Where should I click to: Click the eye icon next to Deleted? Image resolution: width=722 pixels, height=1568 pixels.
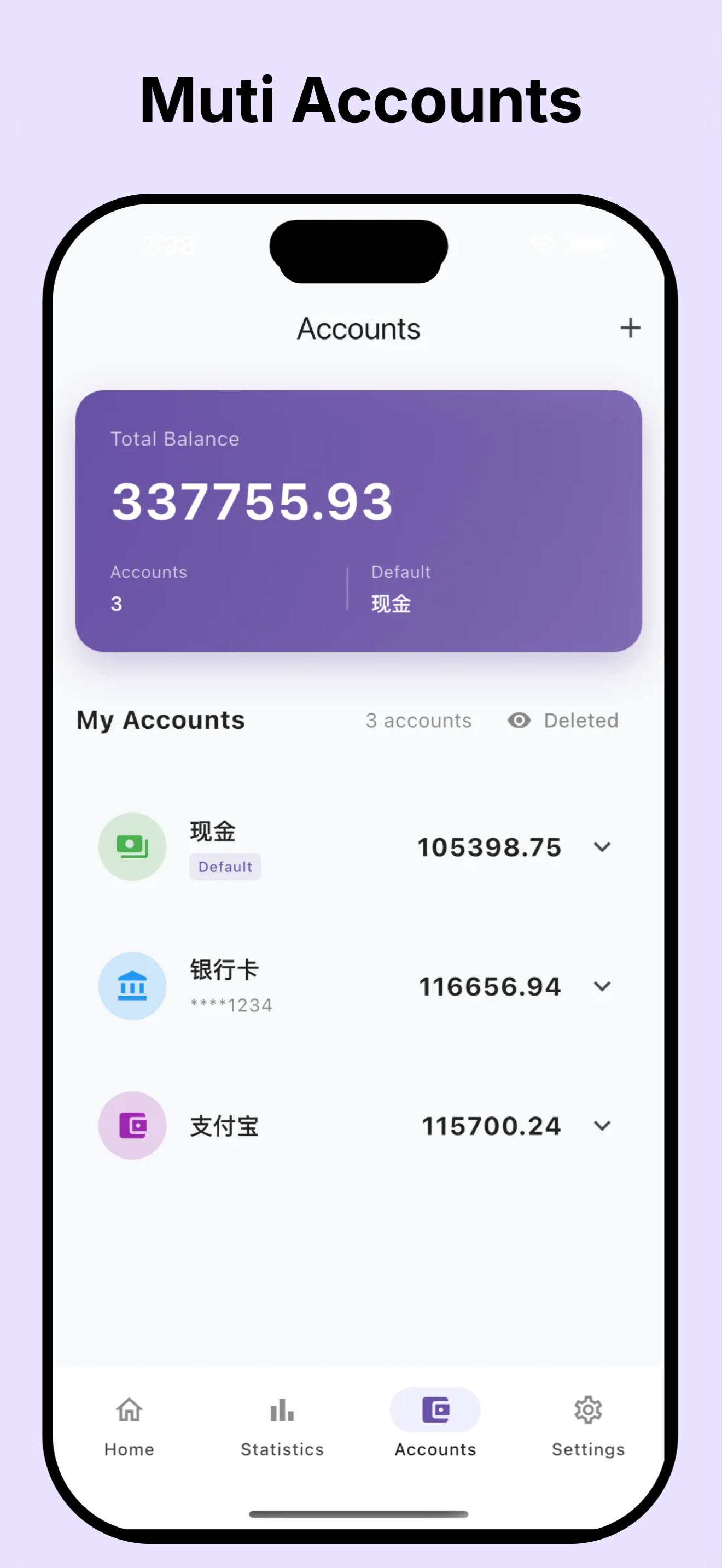[x=518, y=720]
